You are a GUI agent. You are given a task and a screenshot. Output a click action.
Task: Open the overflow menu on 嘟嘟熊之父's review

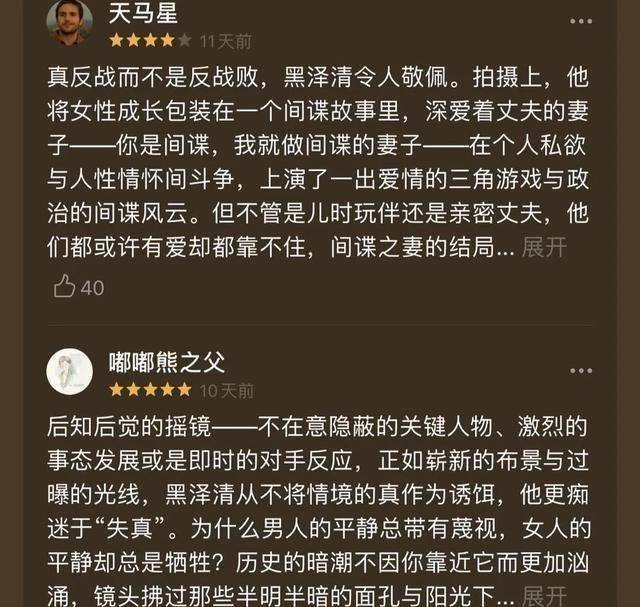[580, 370]
